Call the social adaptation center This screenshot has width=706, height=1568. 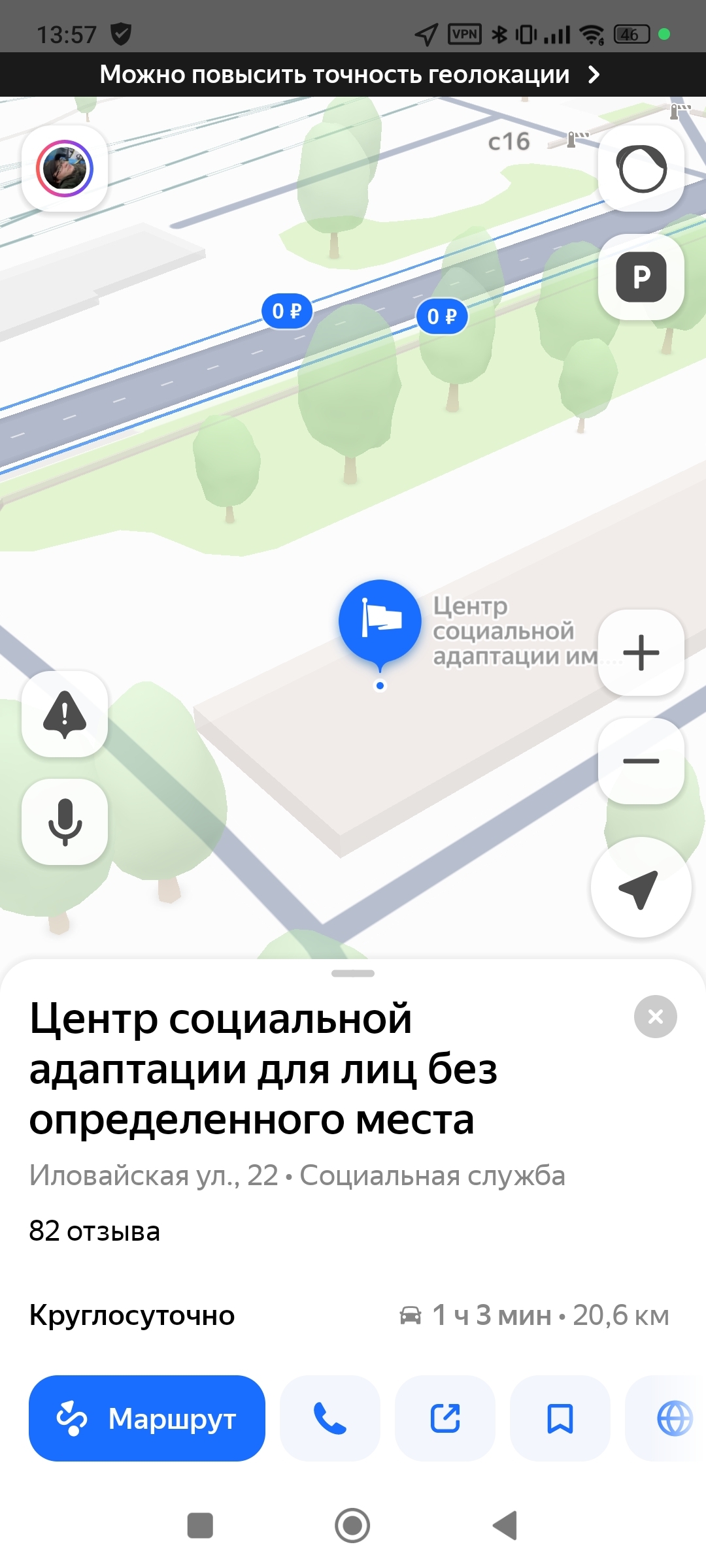[x=330, y=1418]
